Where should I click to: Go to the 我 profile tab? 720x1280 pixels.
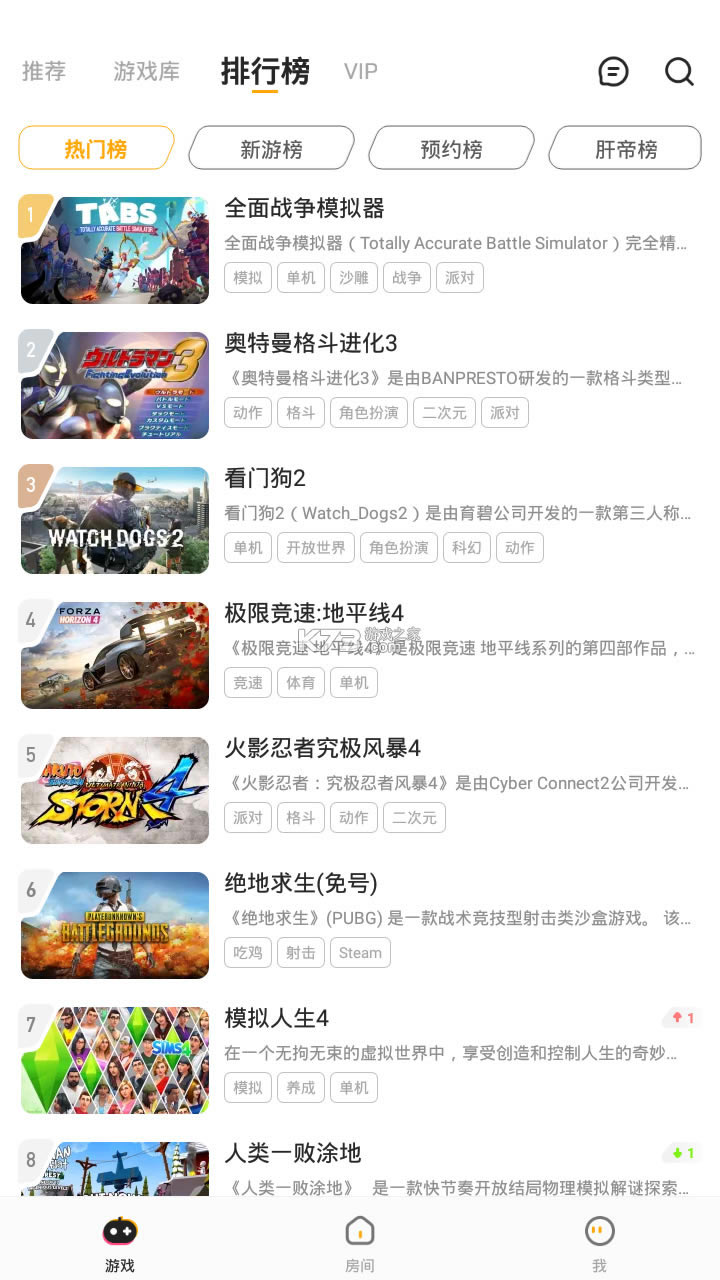[599, 1244]
